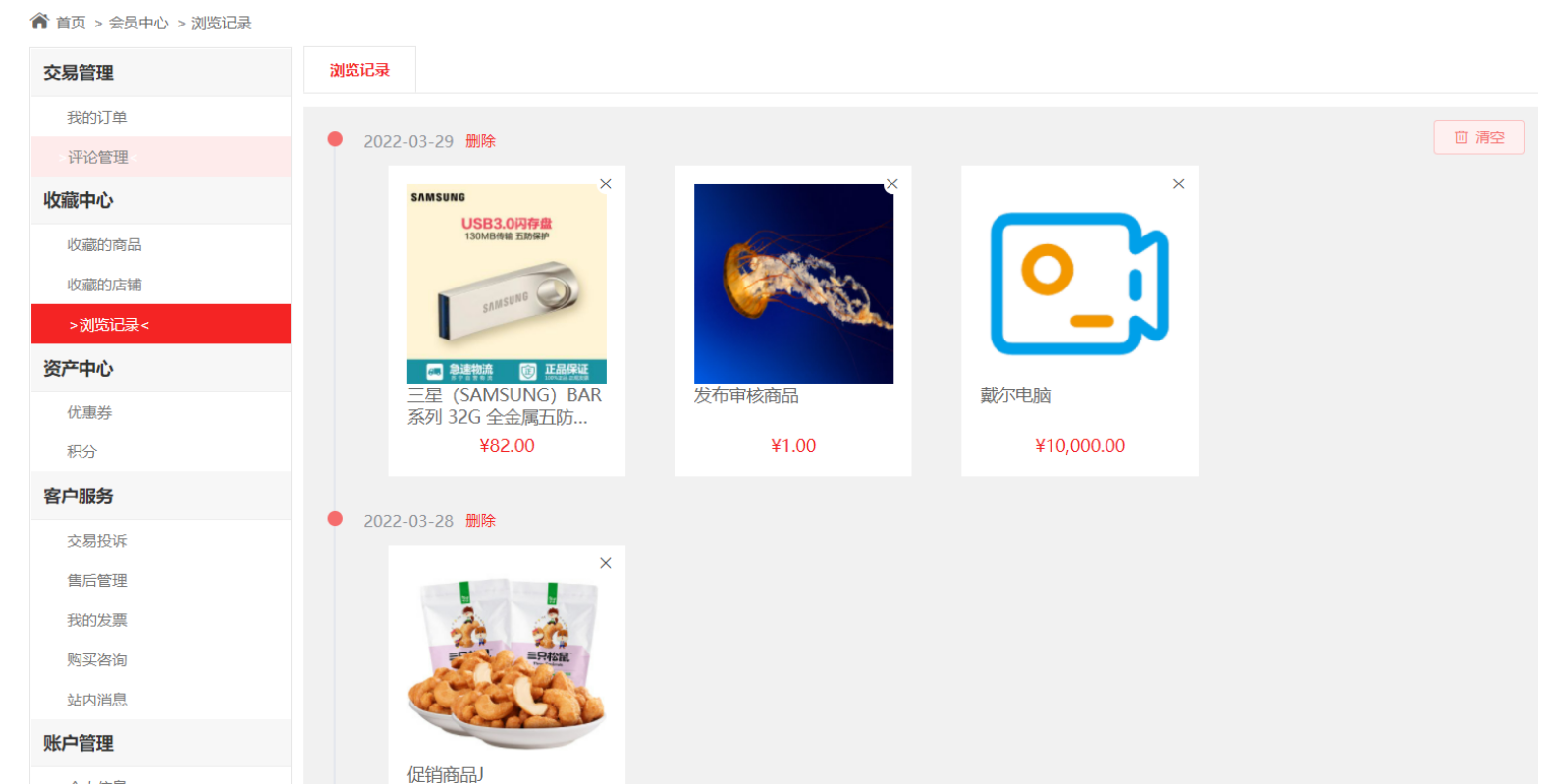
Task: Open 评论管理 in the sidebar
Action: (x=97, y=157)
